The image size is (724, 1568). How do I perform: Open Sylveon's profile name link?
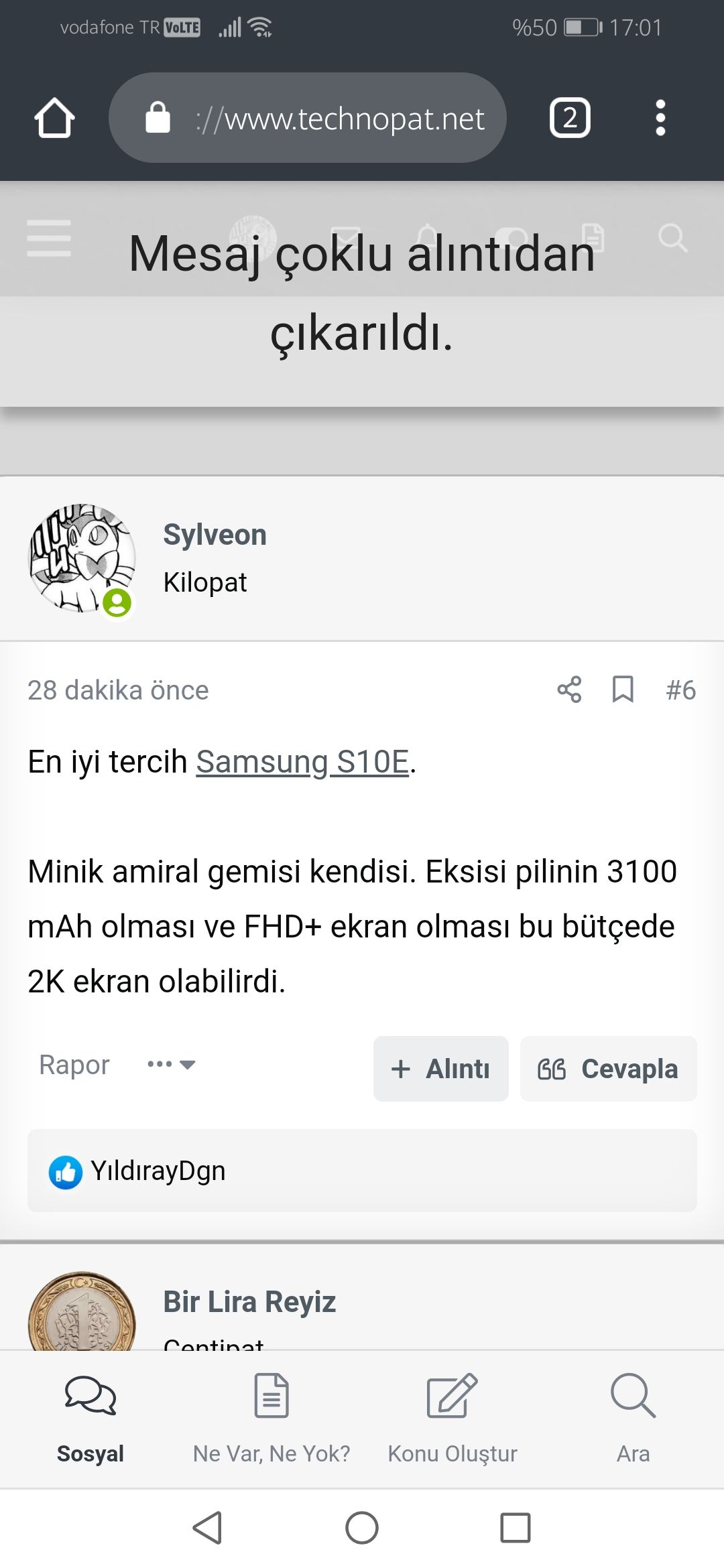(215, 535)
